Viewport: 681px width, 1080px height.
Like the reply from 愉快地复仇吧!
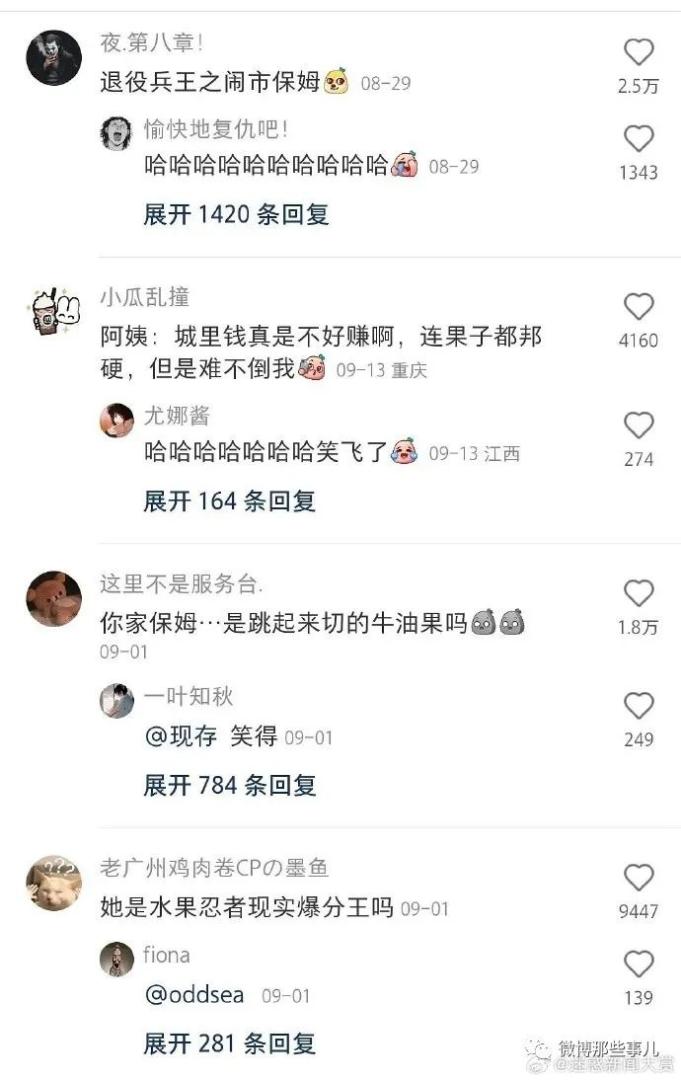638,139
